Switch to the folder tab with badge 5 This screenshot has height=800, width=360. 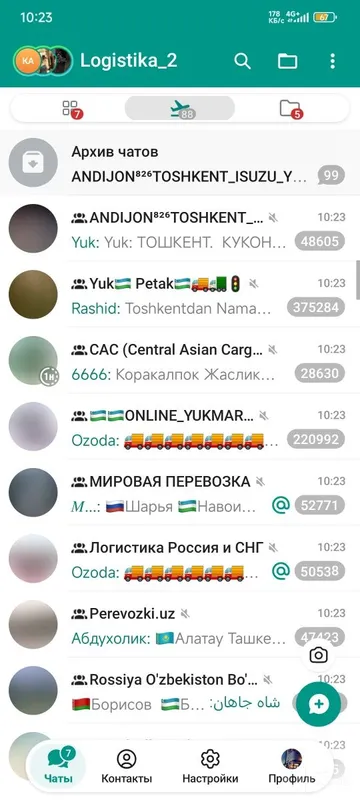pyautogui.click(x=291, y=109)
